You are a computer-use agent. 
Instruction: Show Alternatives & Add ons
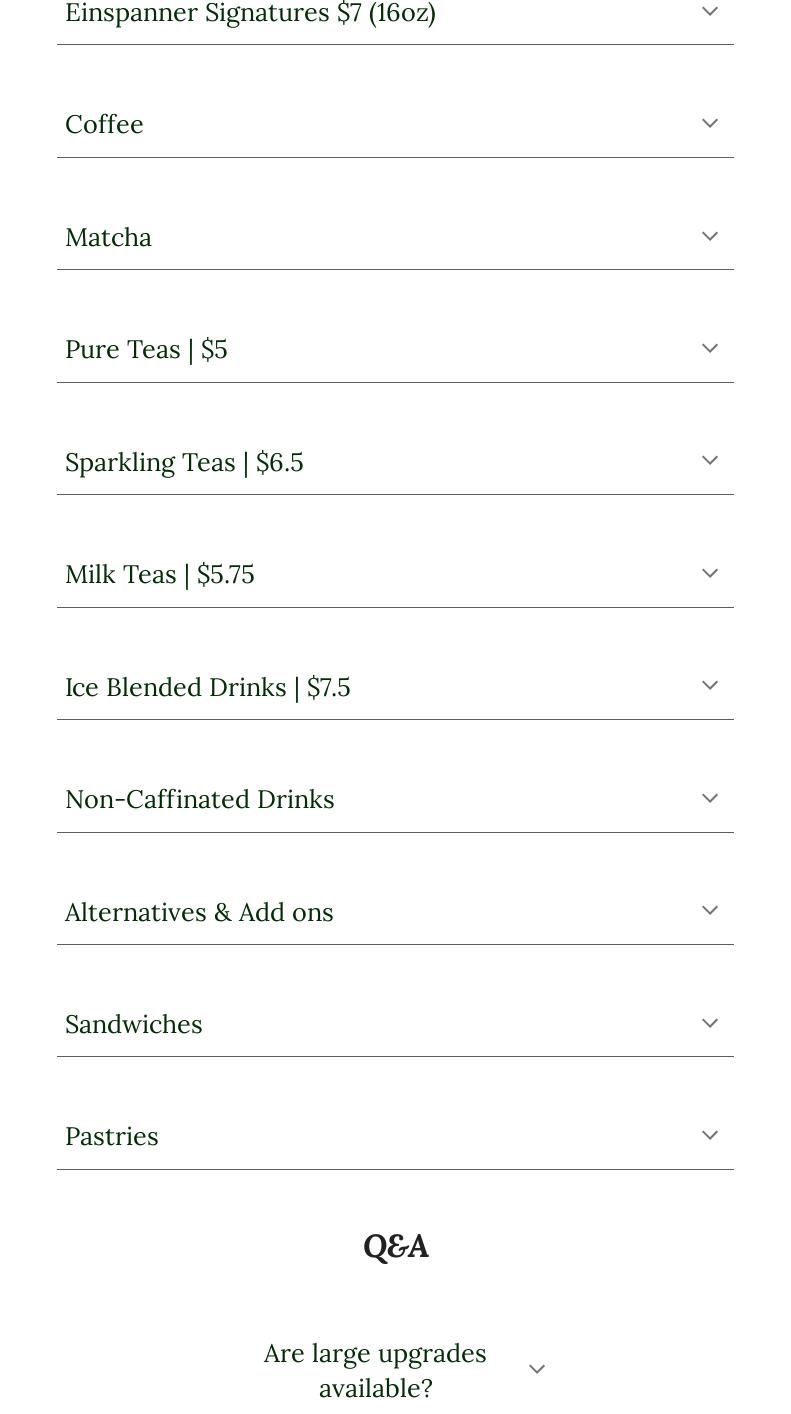coord(395,912)
